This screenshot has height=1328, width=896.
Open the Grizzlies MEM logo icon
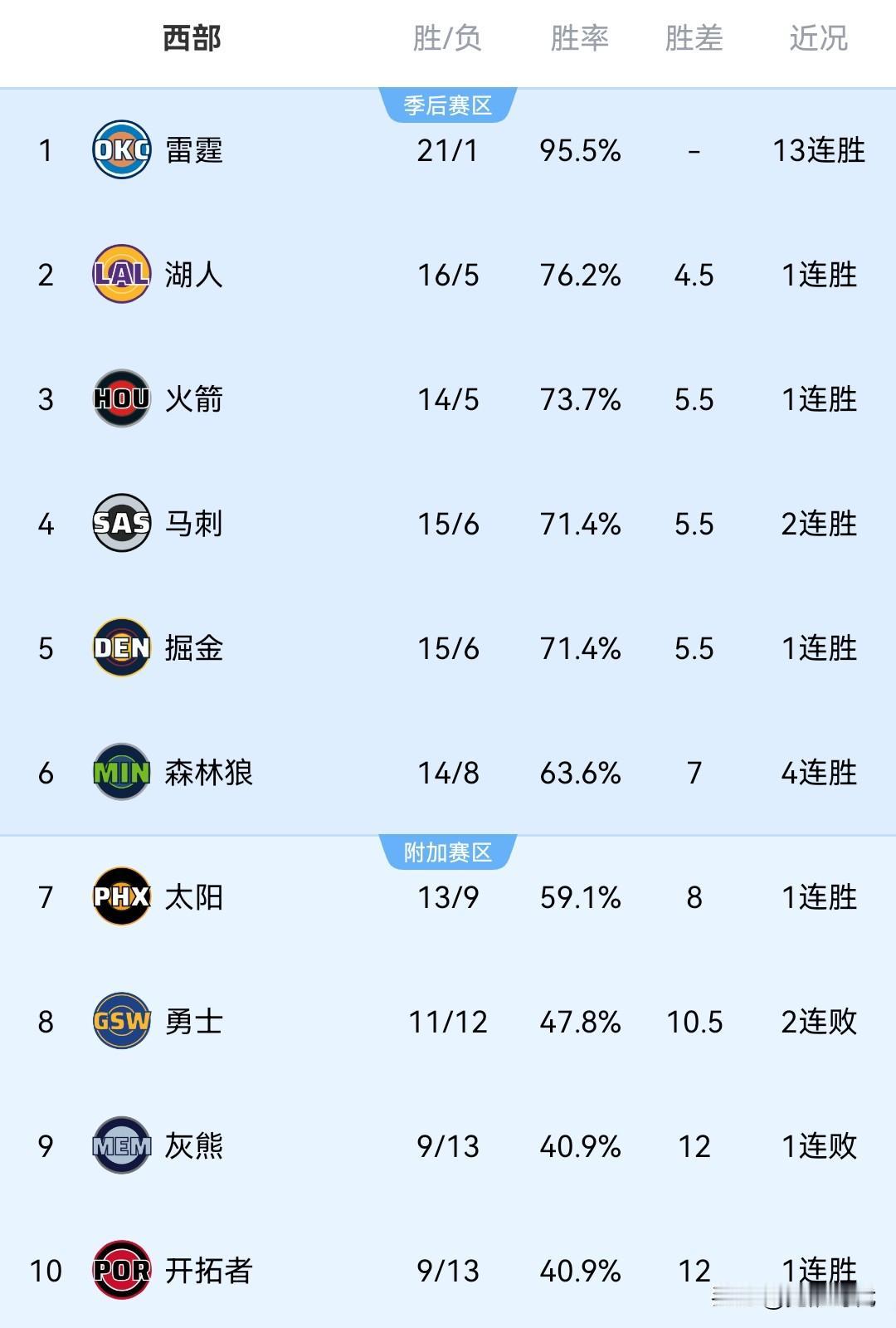[x=121, y=1146]
